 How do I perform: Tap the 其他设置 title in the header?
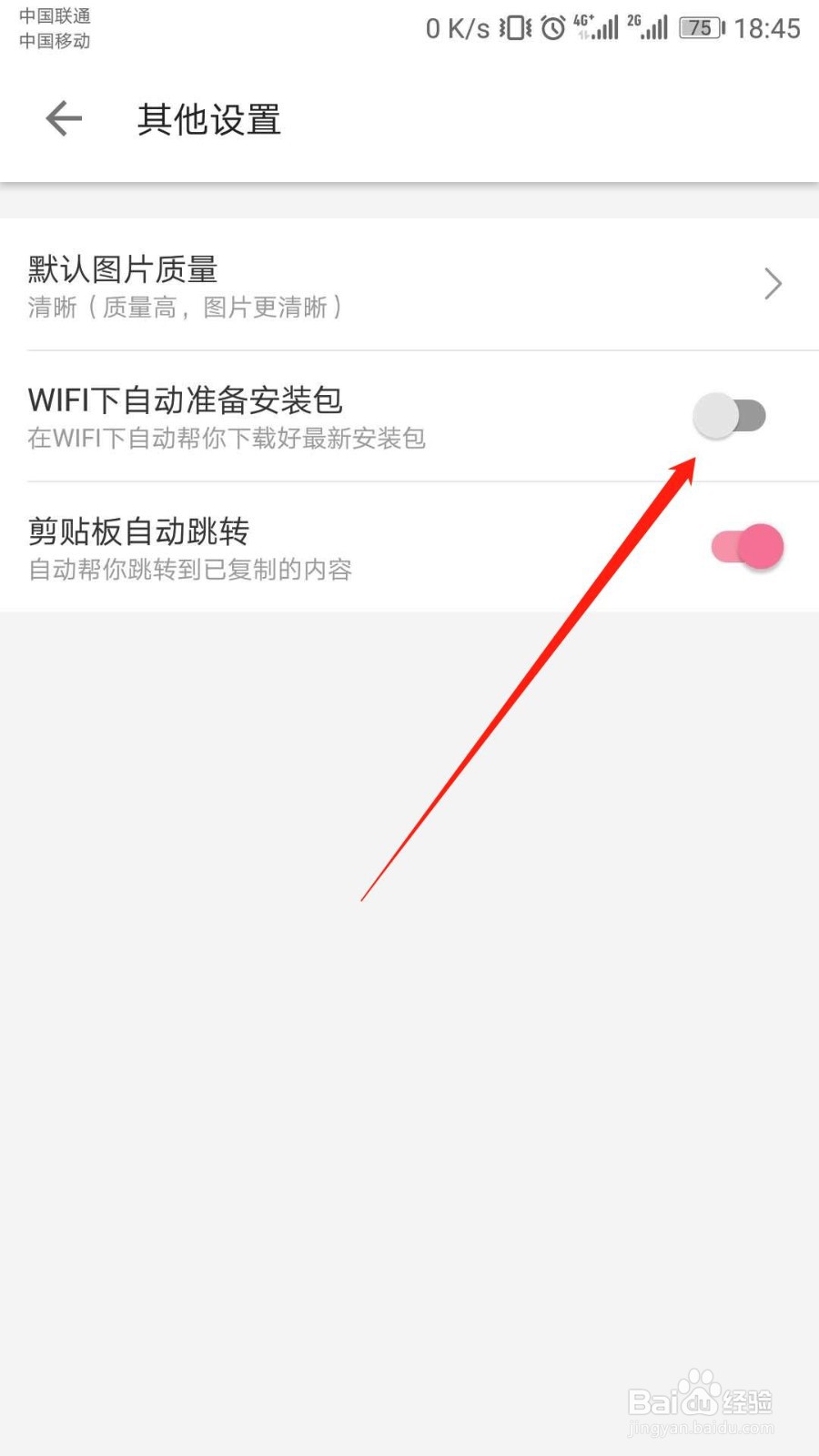pos(208,120)
